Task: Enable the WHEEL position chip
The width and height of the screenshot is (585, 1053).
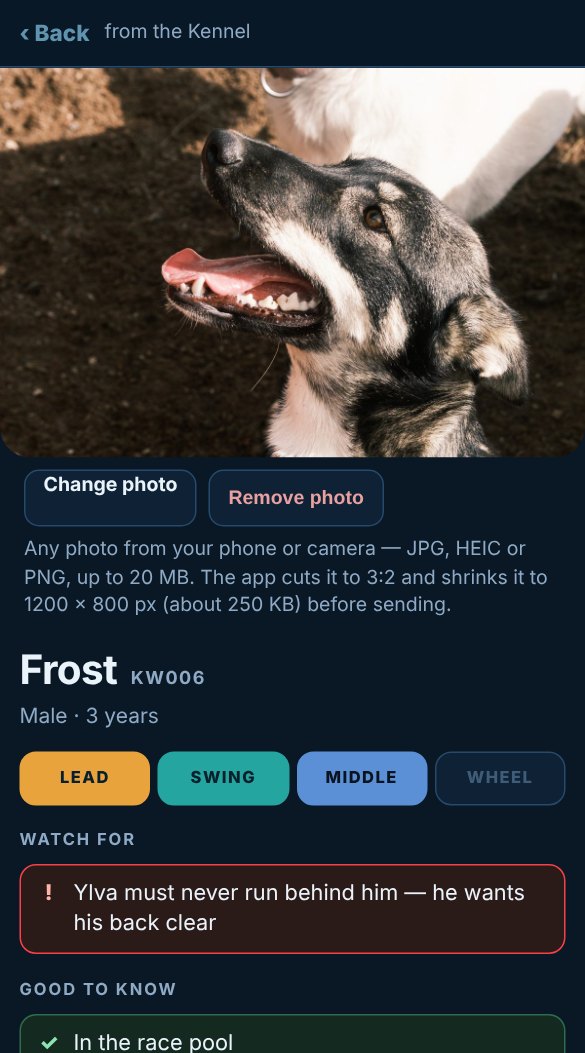Action: 500,778
